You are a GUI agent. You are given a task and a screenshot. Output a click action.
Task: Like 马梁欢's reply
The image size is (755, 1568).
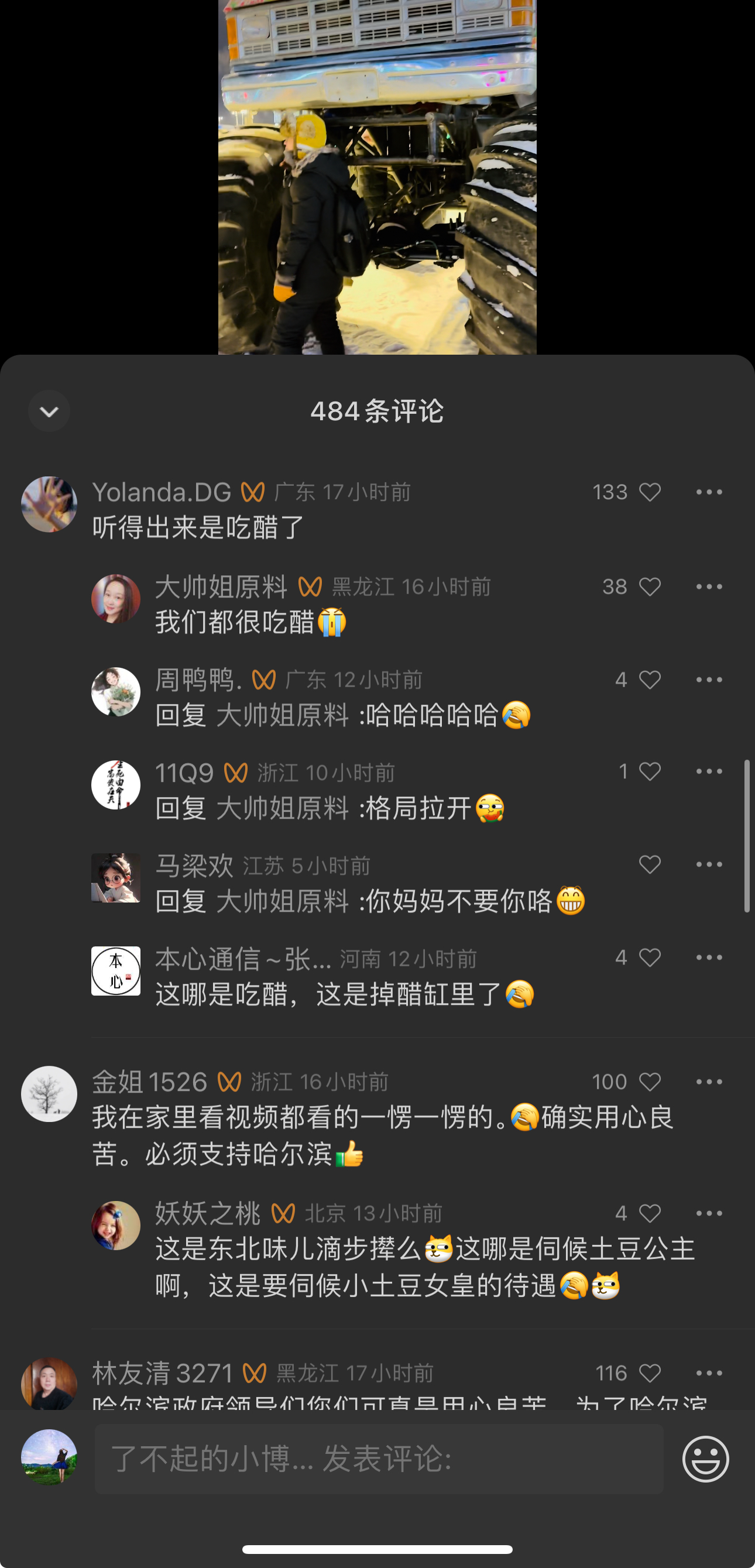(650, 864)
